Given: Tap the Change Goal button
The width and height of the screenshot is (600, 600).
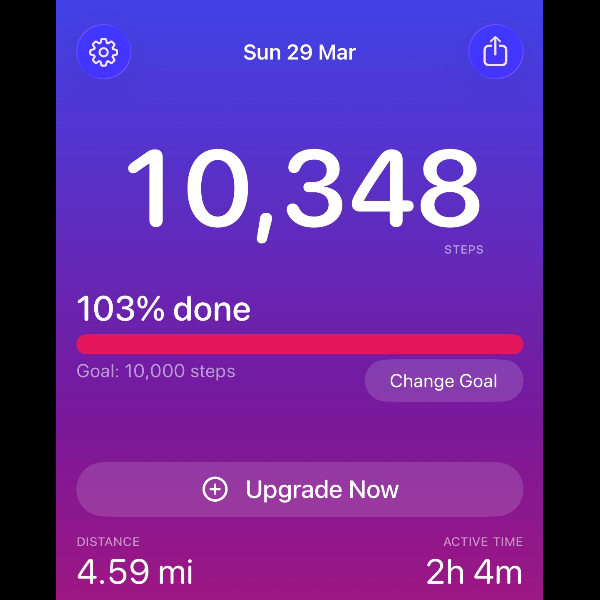Looking at the screenshot, I should pyautogui.click(x=443, y=381).
